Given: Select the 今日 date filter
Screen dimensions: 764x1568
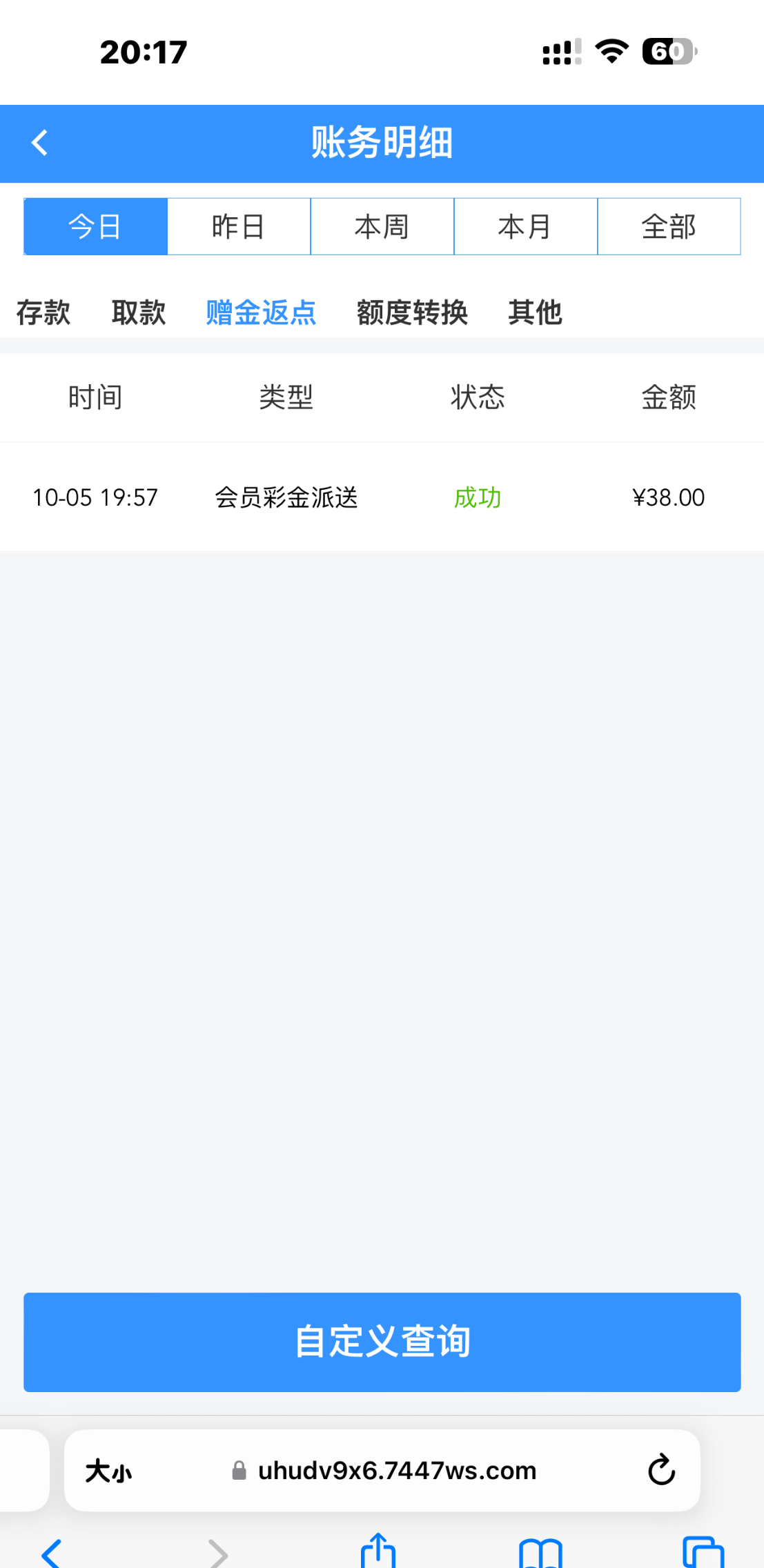Looking at the screenshot, I should point(95,226).
